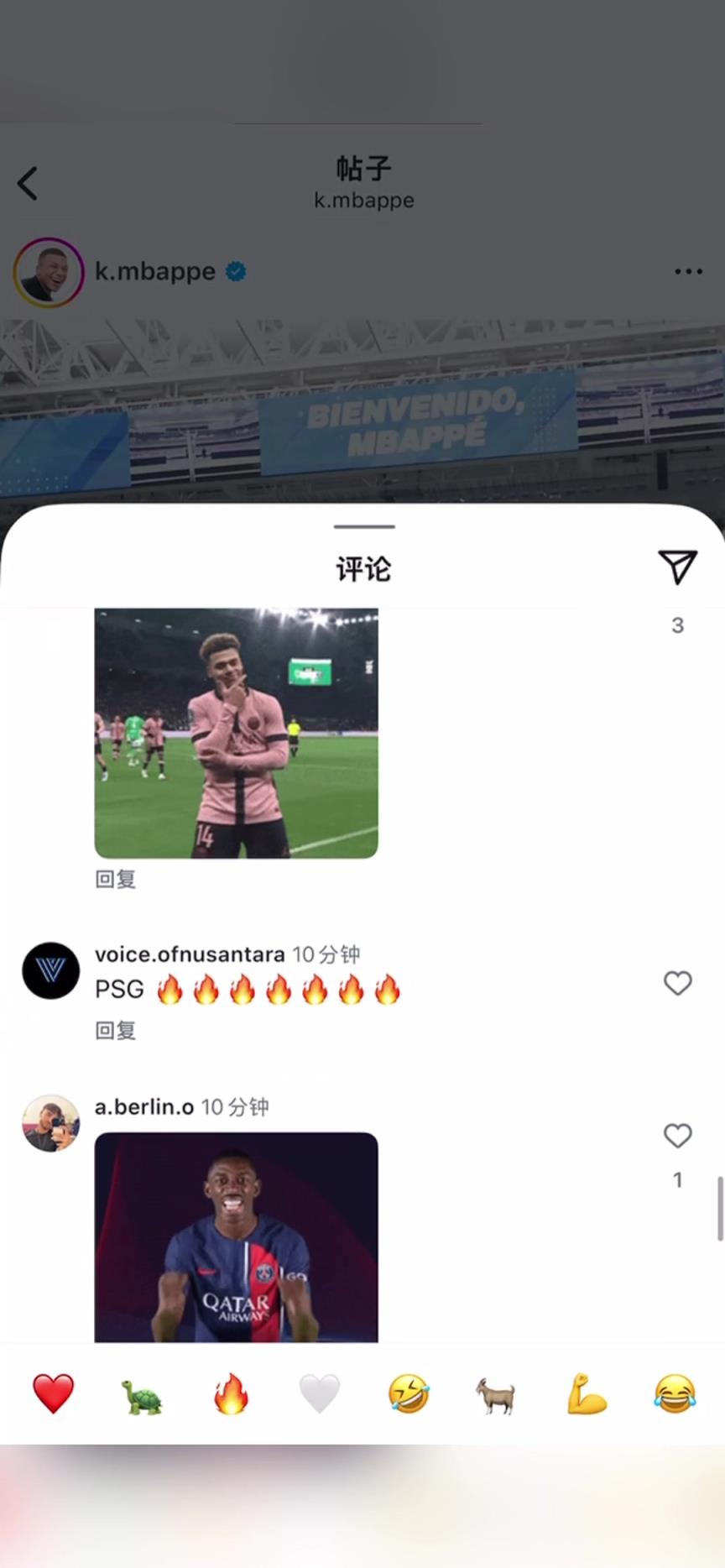725x1568 pixels.
Task: Insert the goat emoji
Action: pos(497,1394)
